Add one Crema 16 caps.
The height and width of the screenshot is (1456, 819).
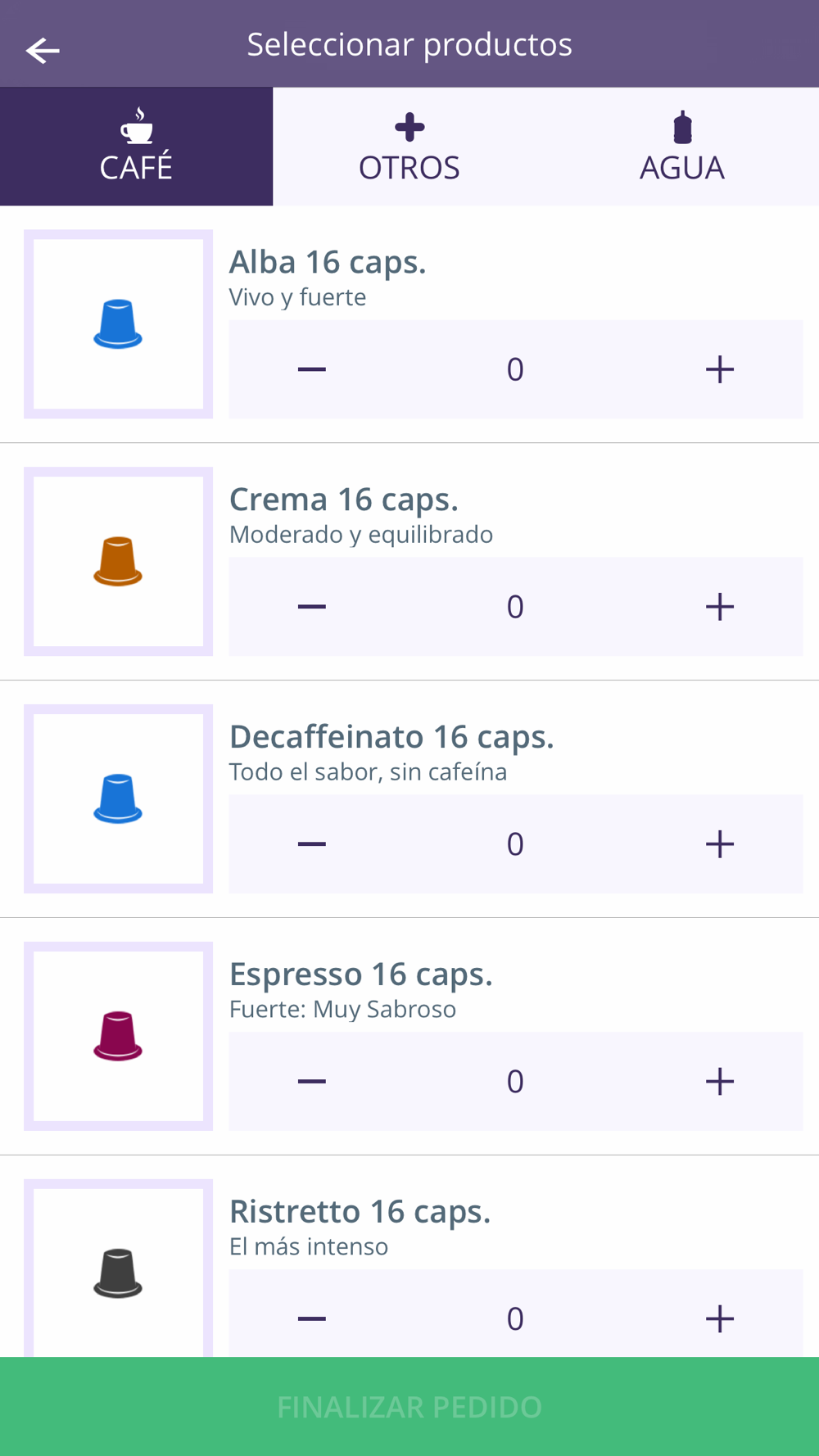coord(720,607)
